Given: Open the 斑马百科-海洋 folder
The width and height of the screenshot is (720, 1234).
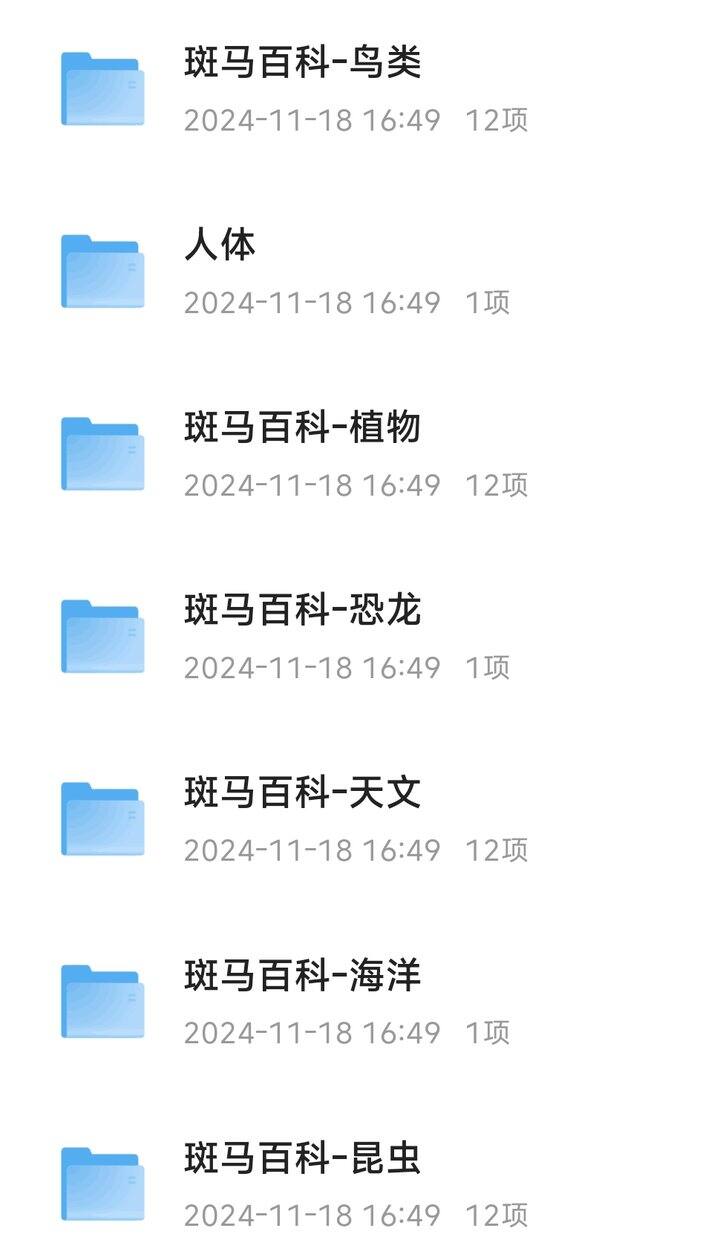Looking at the screenshot, I should click(360, 1002).
